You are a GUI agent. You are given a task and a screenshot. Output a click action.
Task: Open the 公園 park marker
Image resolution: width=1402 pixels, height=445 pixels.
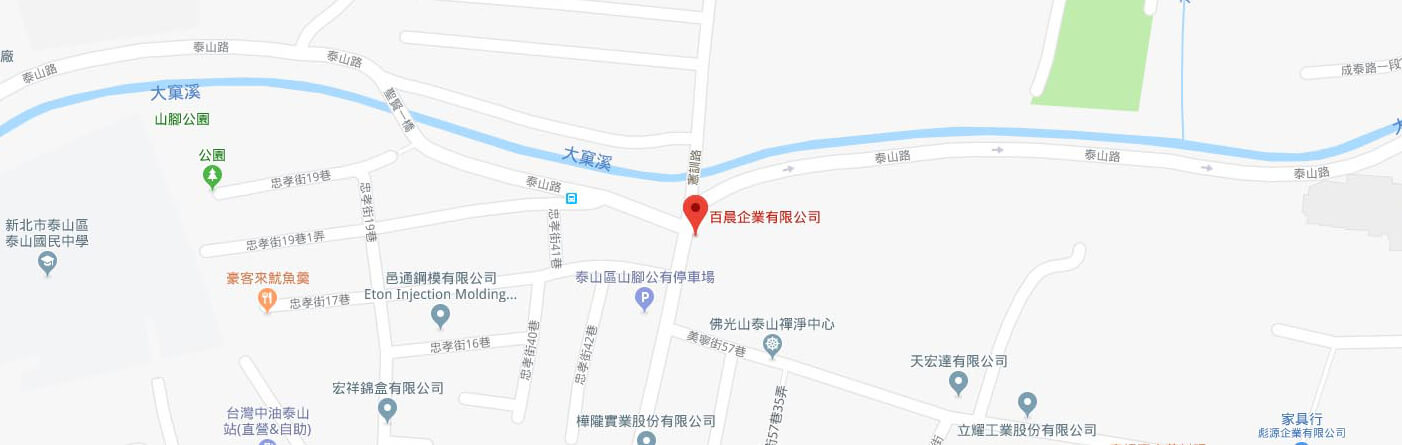[x=212, y=177]
